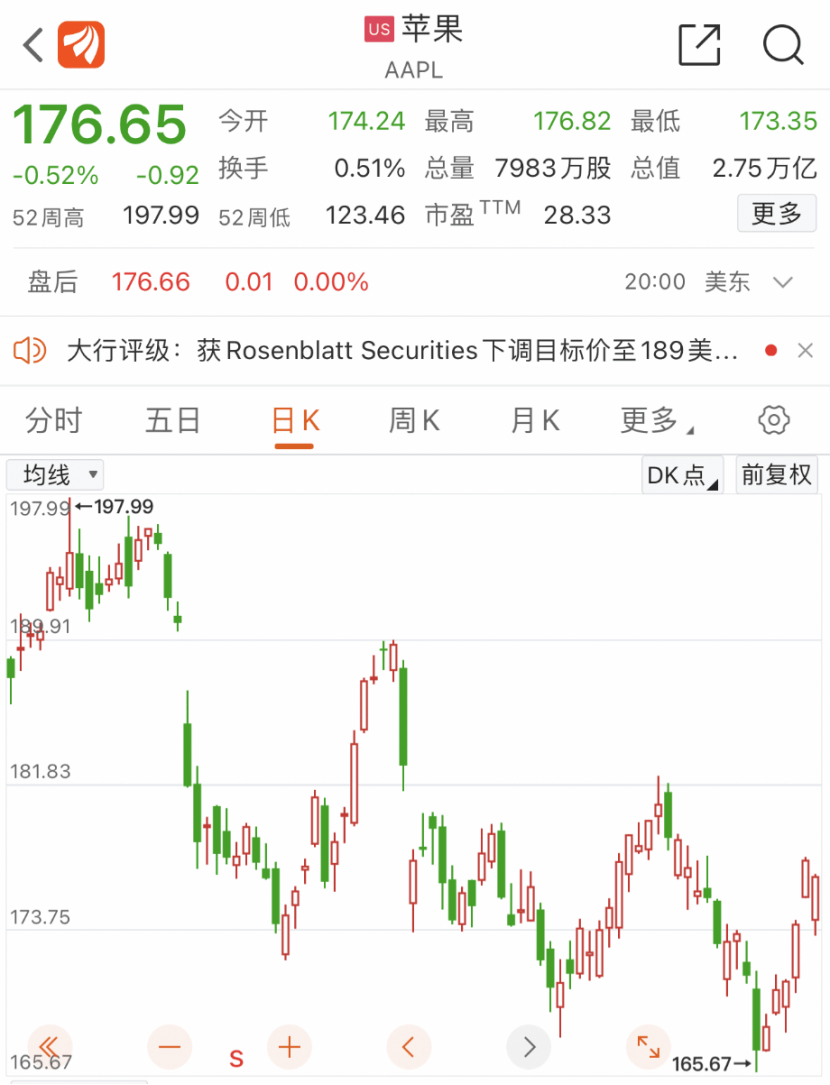
Task: Share this AAPL stock page
Action: 699,45
